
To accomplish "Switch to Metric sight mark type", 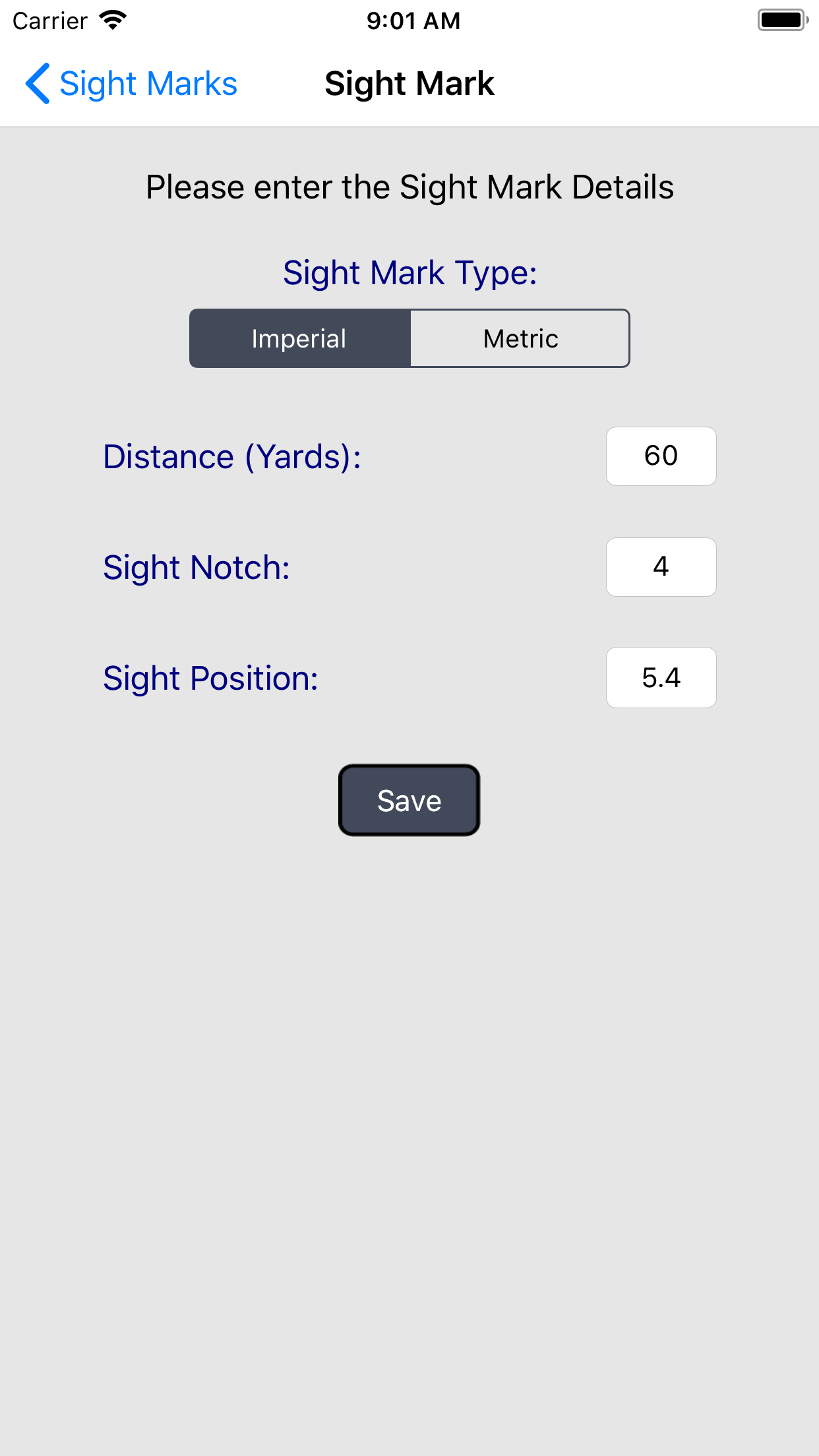I will 520,338.
